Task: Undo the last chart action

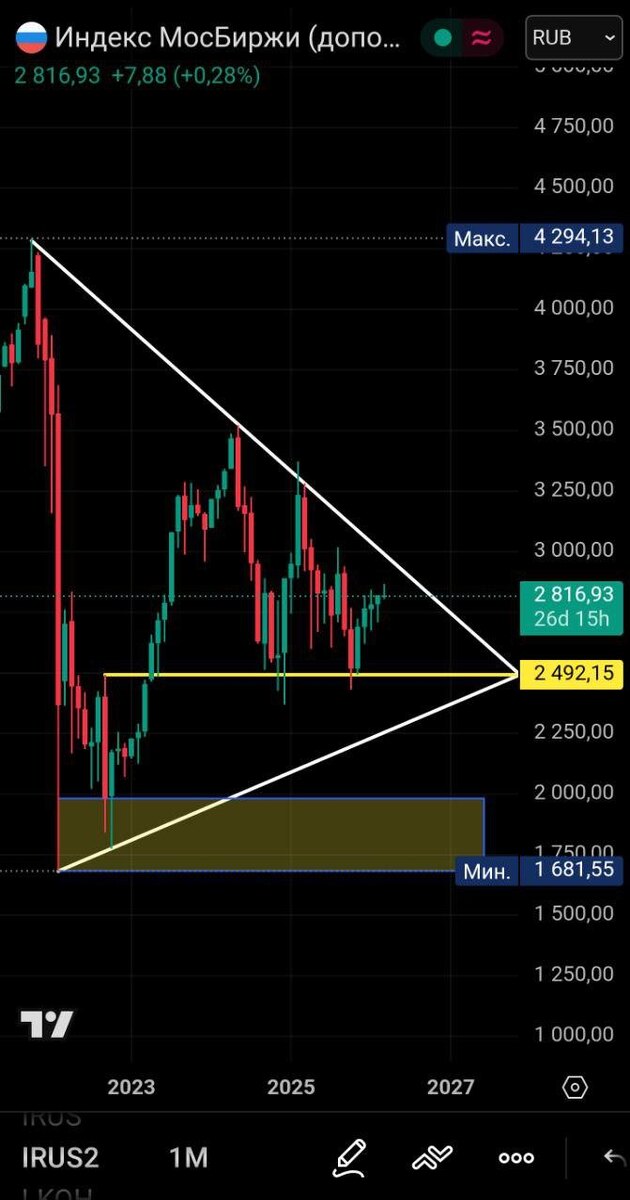Action: 613,1158
